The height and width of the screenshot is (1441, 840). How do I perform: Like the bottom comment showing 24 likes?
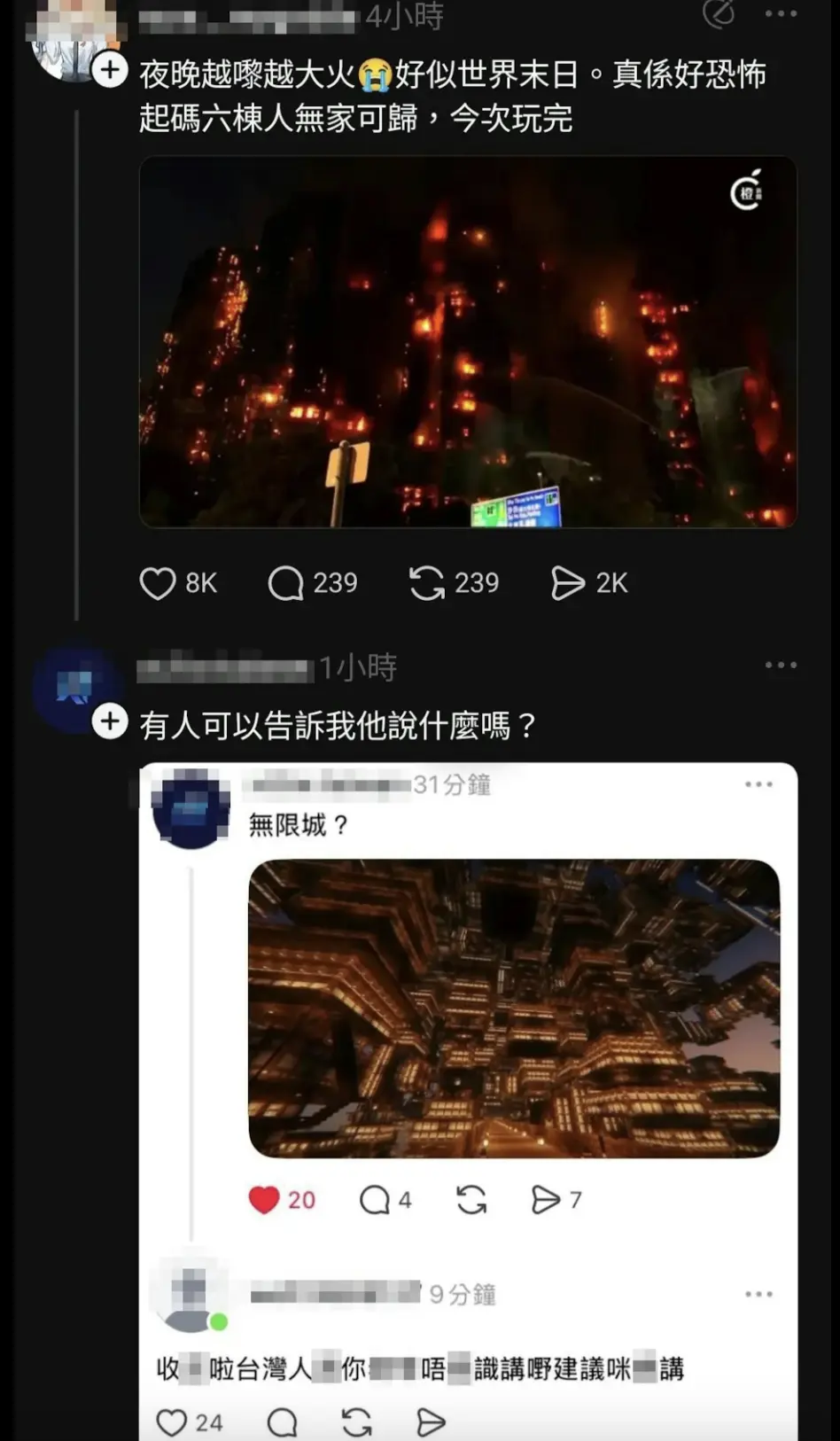pos(171,1422)
